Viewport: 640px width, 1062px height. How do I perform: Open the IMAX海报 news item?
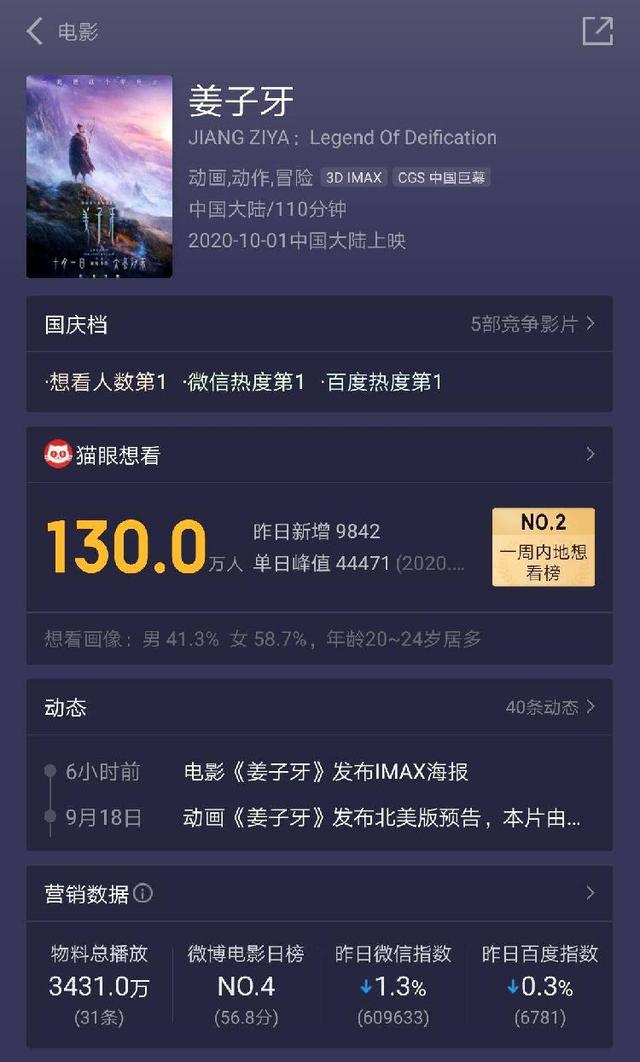click(326, 772)
